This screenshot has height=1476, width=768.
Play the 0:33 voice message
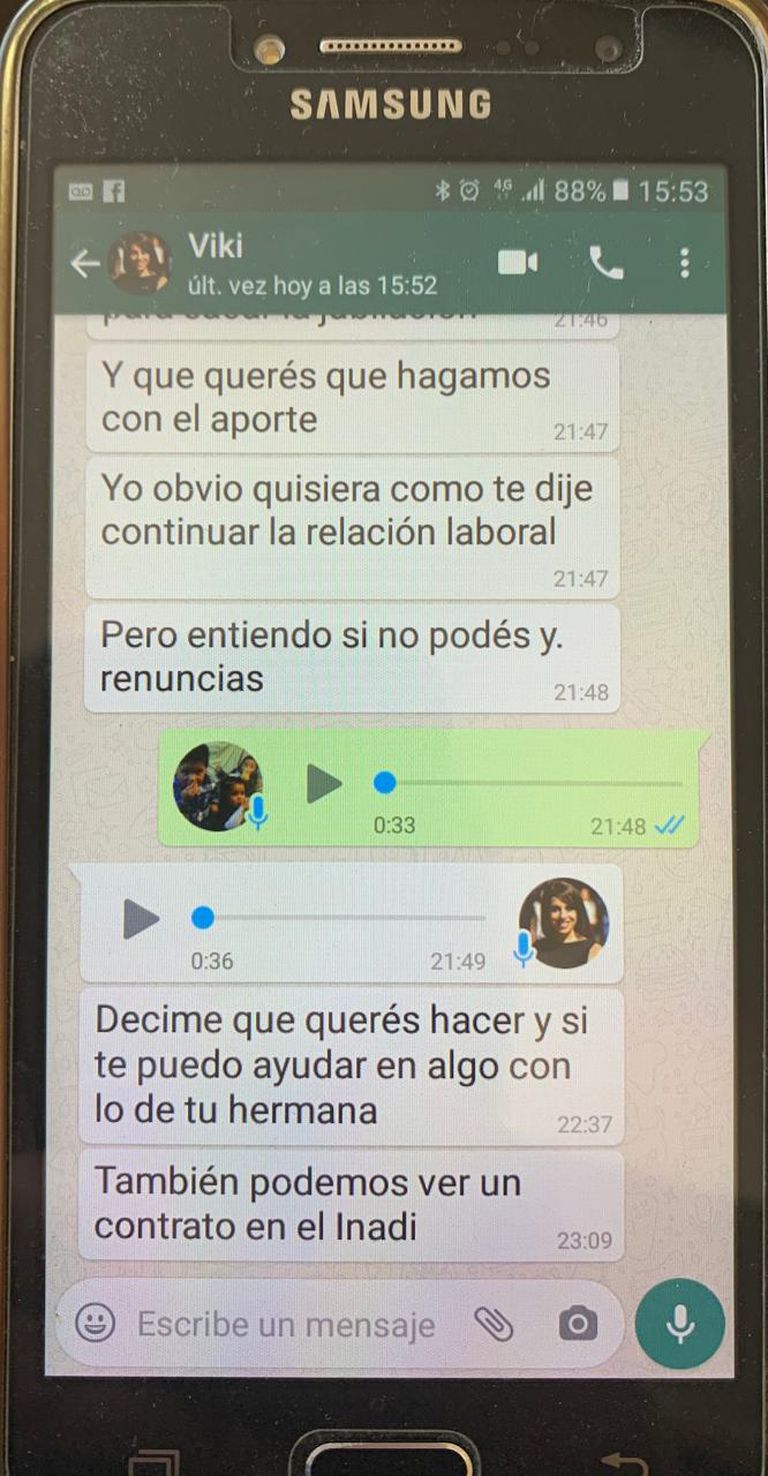(x=323, y=783)
